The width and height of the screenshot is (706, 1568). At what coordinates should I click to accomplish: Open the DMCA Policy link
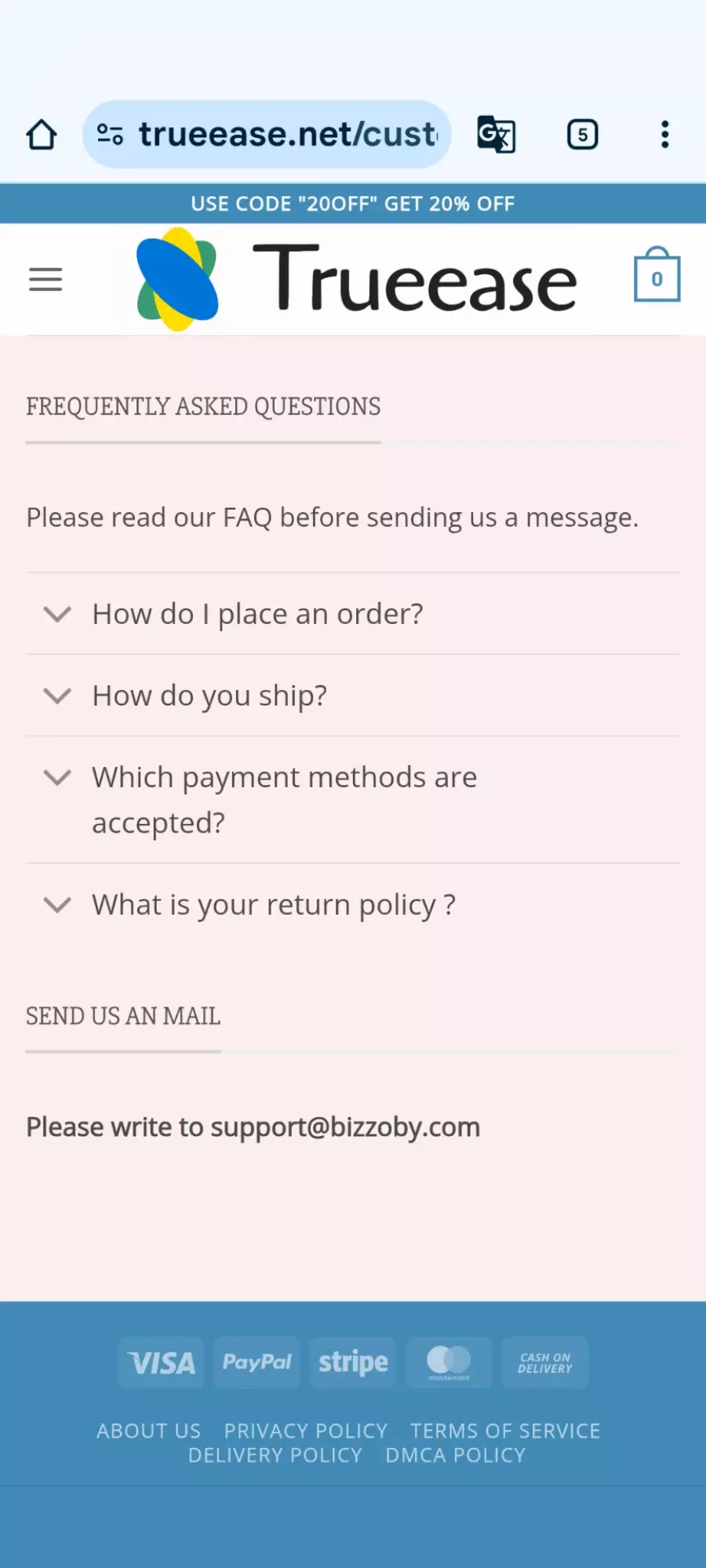(456, 1455)
